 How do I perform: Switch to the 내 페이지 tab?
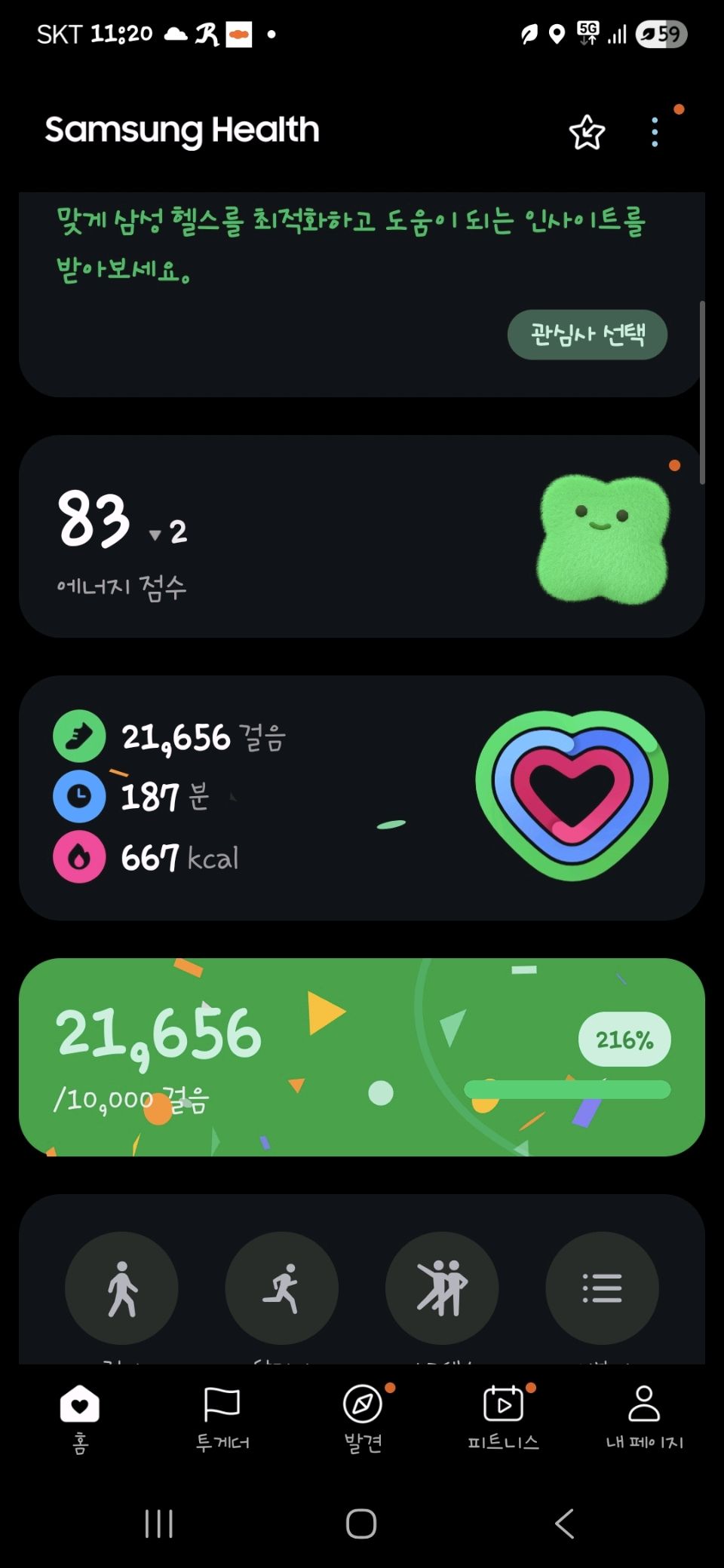point(644,1417)
